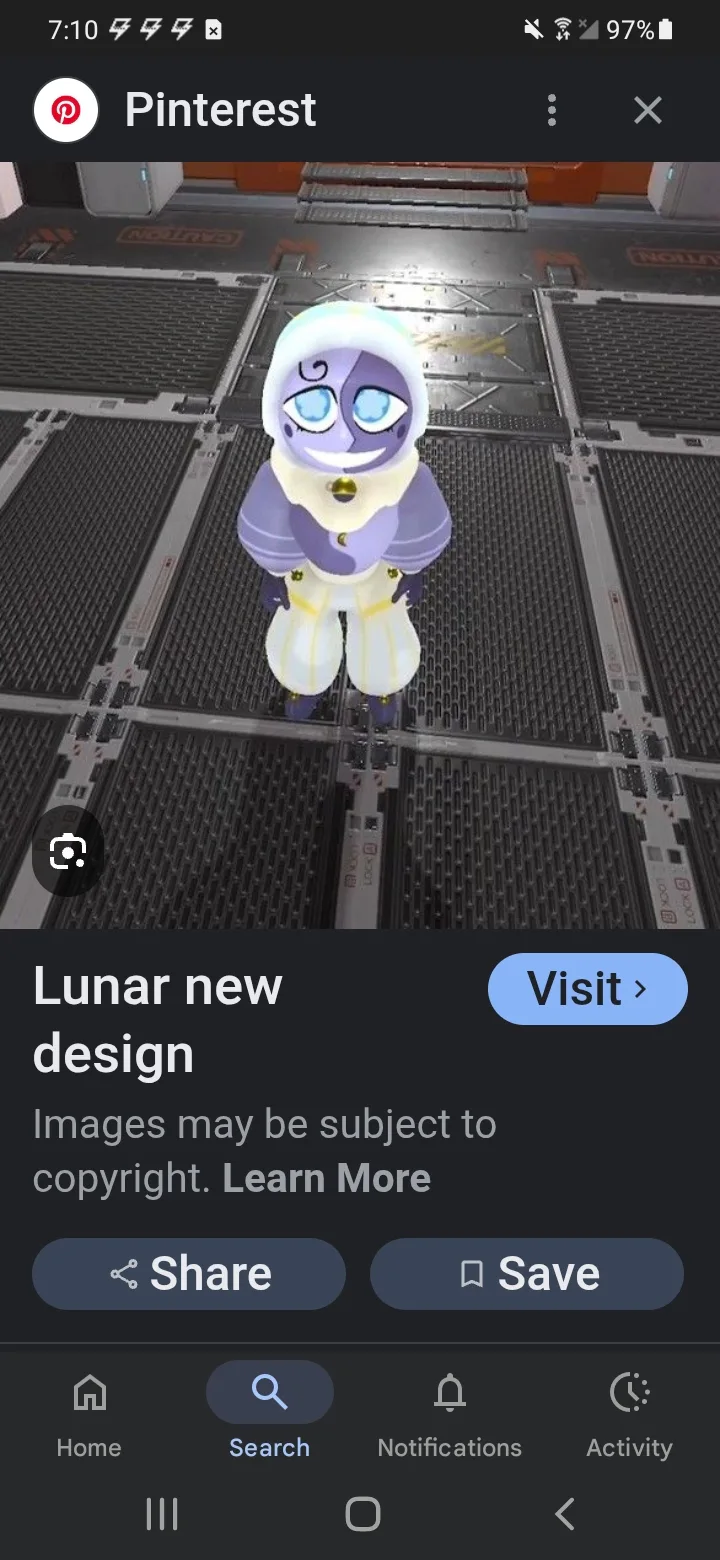Search this image with Lens icon
Screen dimensions: 720x1560
tap(68, 852)
